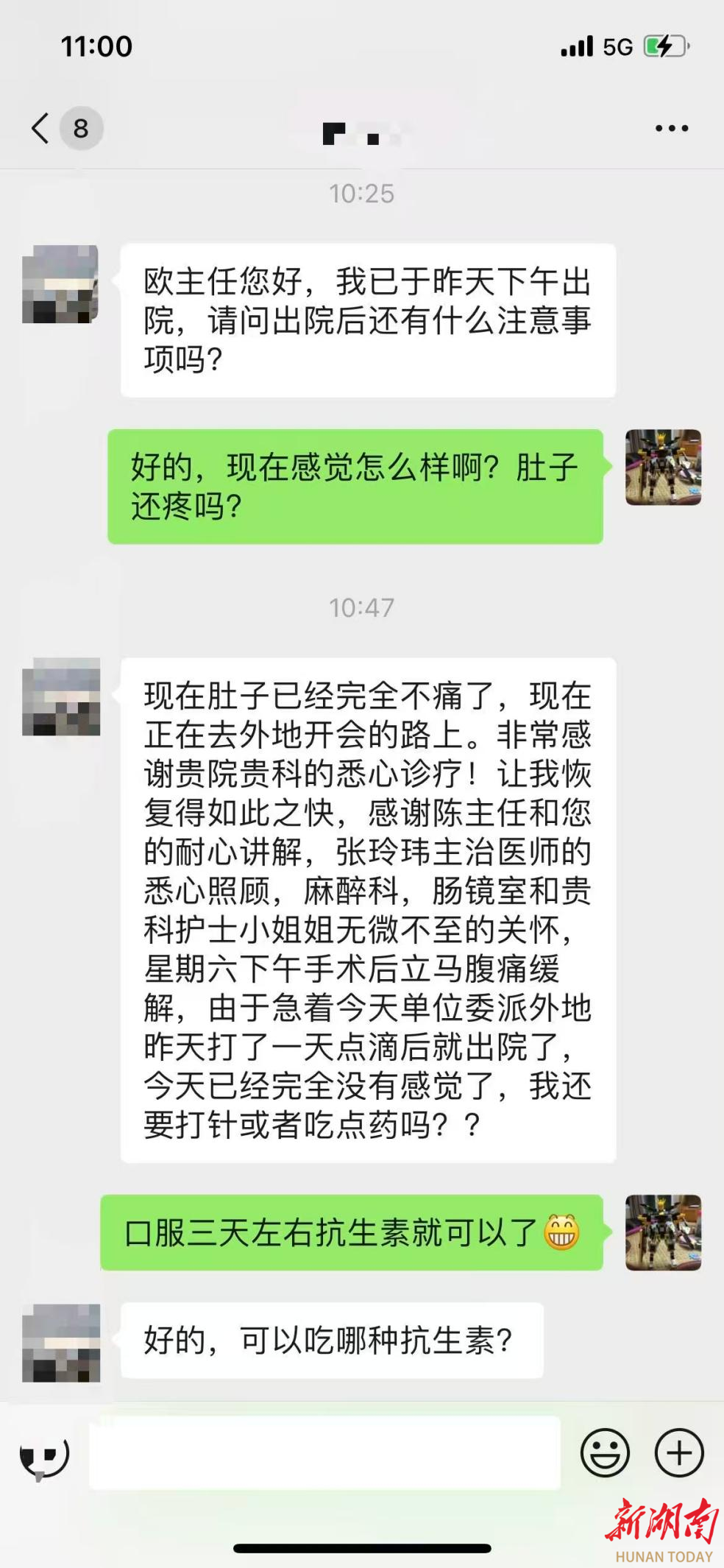The height and width of the screenshot is (1568, 724).
Task: Open the plus attachments menu
Action: click(679, 1453)
